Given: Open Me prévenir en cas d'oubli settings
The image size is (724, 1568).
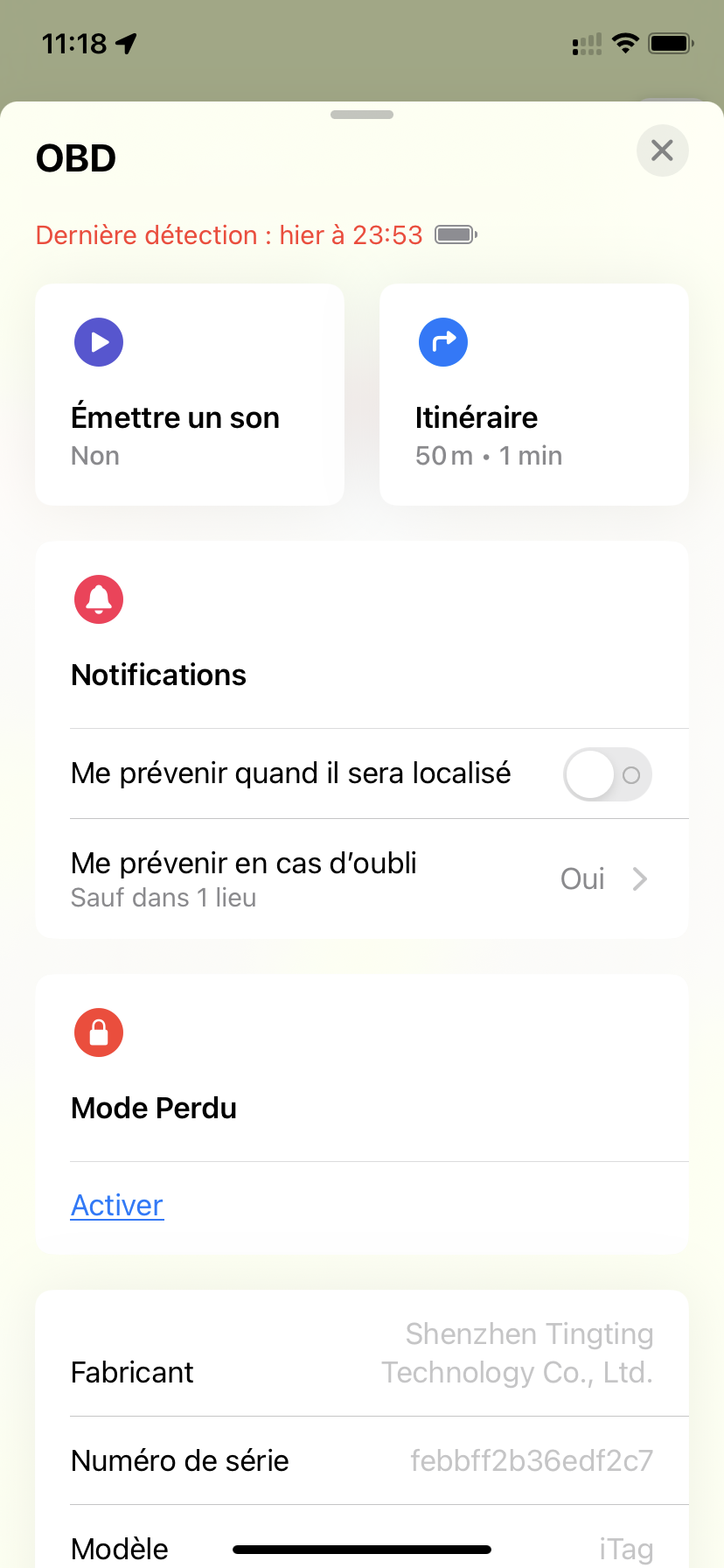Looking at the screenshot, I should [x=362, y=878].
